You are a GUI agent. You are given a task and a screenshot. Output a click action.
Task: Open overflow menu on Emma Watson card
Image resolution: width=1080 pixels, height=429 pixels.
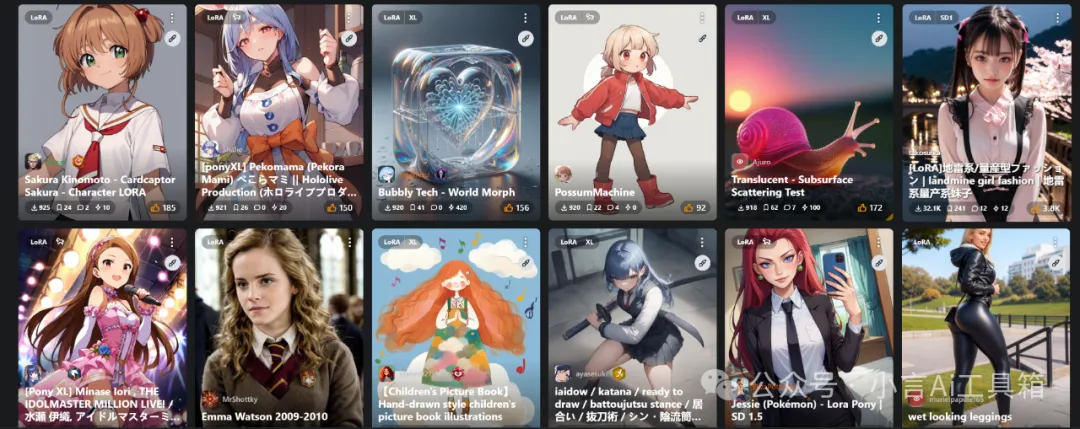pos(348,242)
